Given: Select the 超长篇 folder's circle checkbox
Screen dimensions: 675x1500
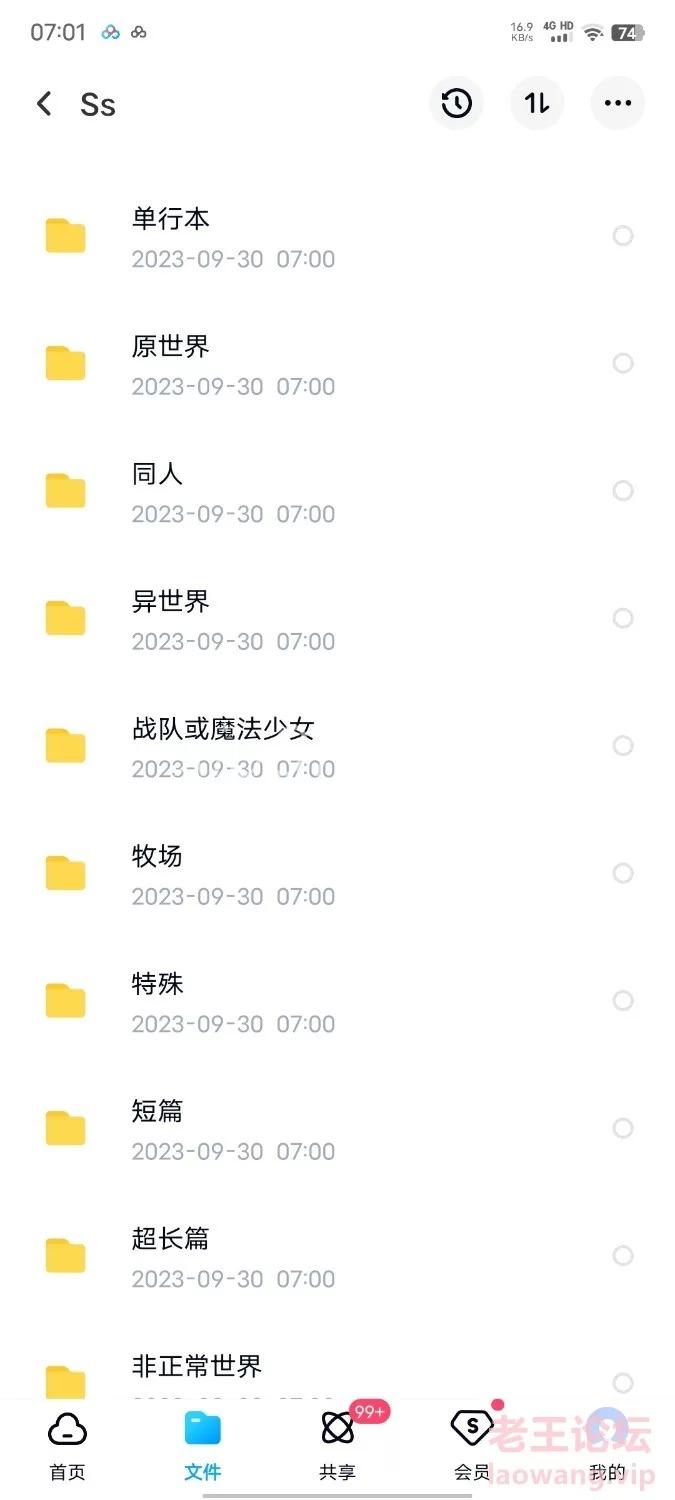Looking at the screenshot, I should [623, 1256].
